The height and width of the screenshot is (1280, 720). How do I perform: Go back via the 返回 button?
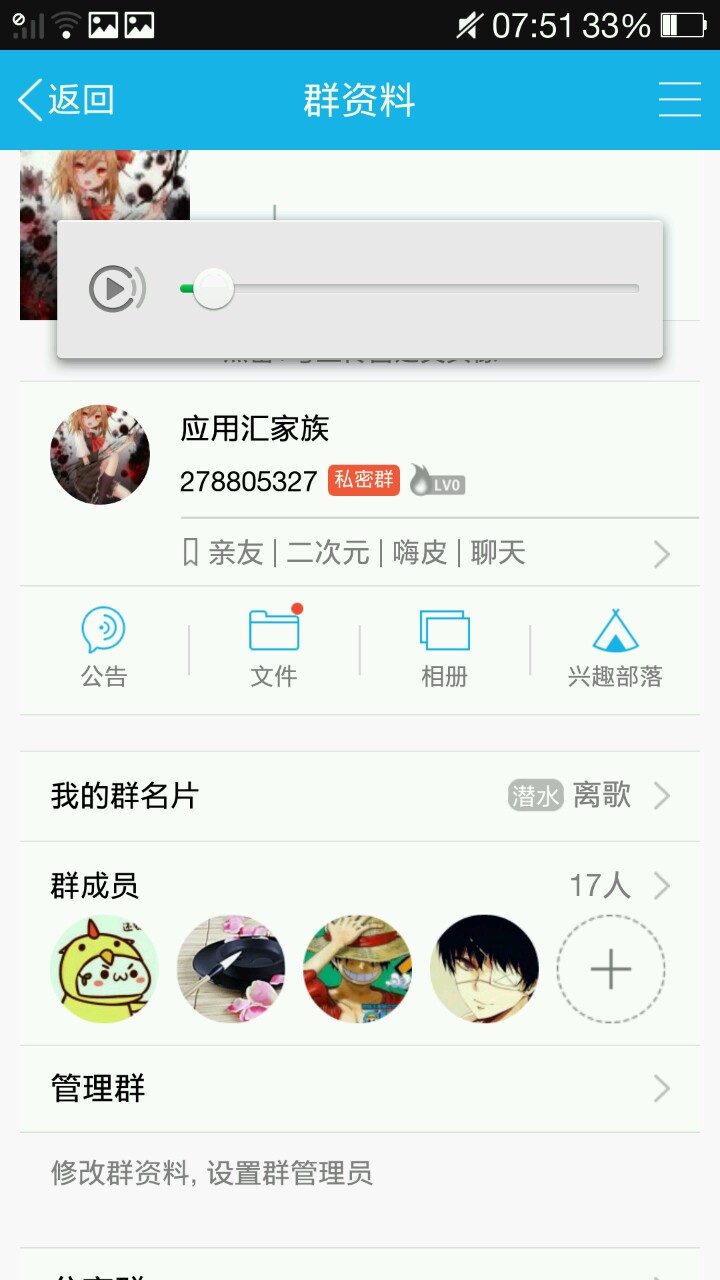(66, 100)
